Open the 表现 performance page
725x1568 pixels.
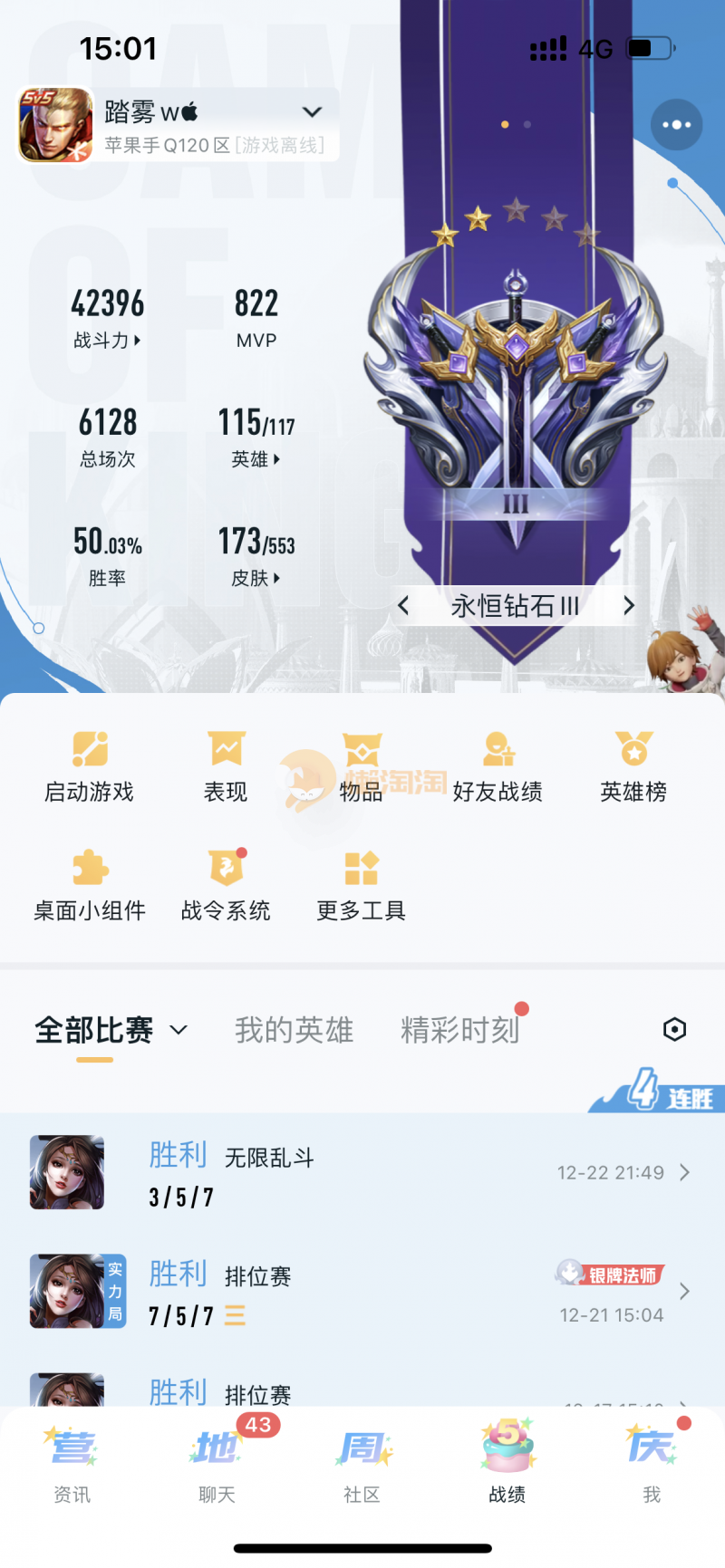[x=226, y=766]
